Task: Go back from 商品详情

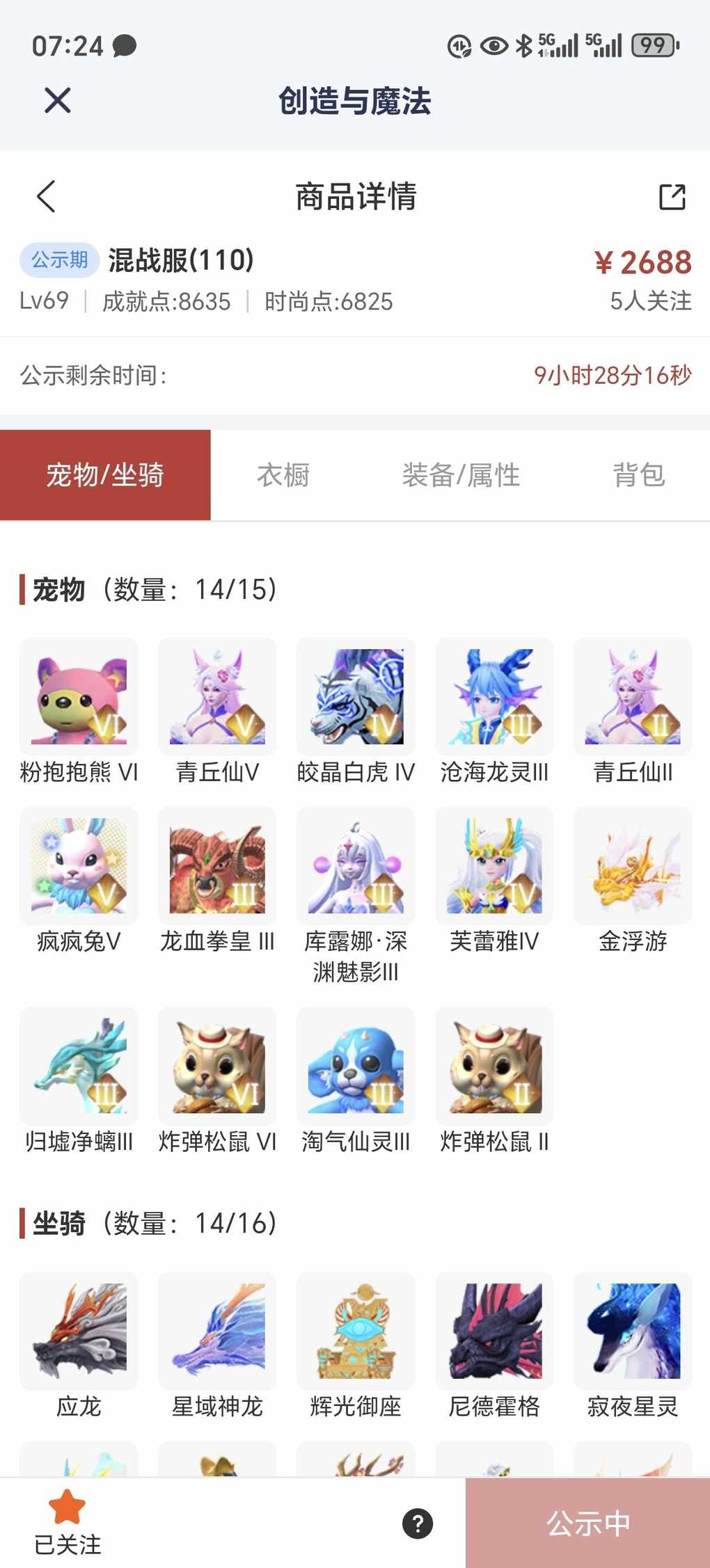Action: pos(46,196)
